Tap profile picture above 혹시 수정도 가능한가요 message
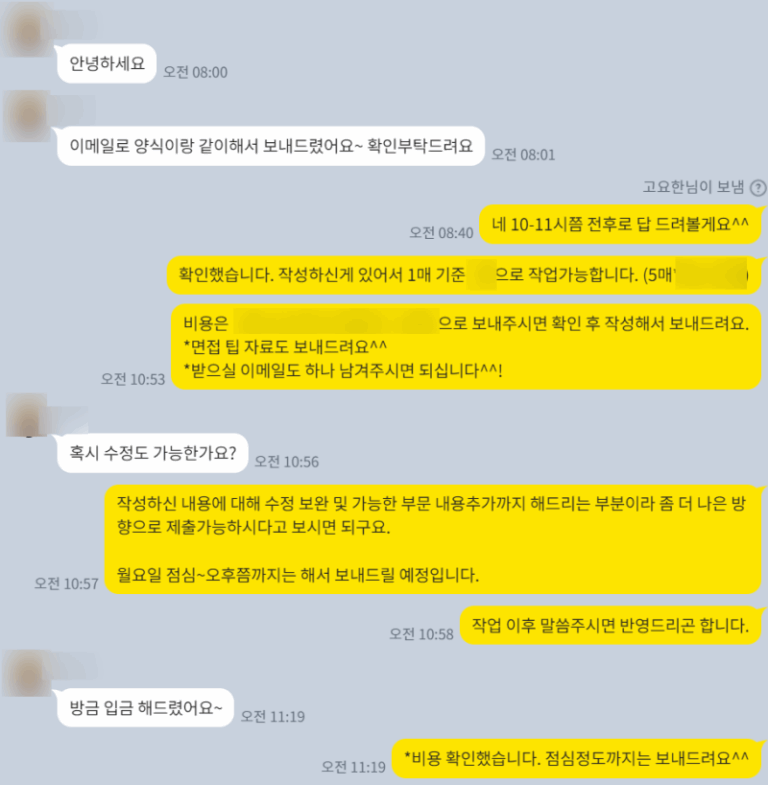Screen dimensions: 768x785 pyautogui.click(x=24, y=414)
